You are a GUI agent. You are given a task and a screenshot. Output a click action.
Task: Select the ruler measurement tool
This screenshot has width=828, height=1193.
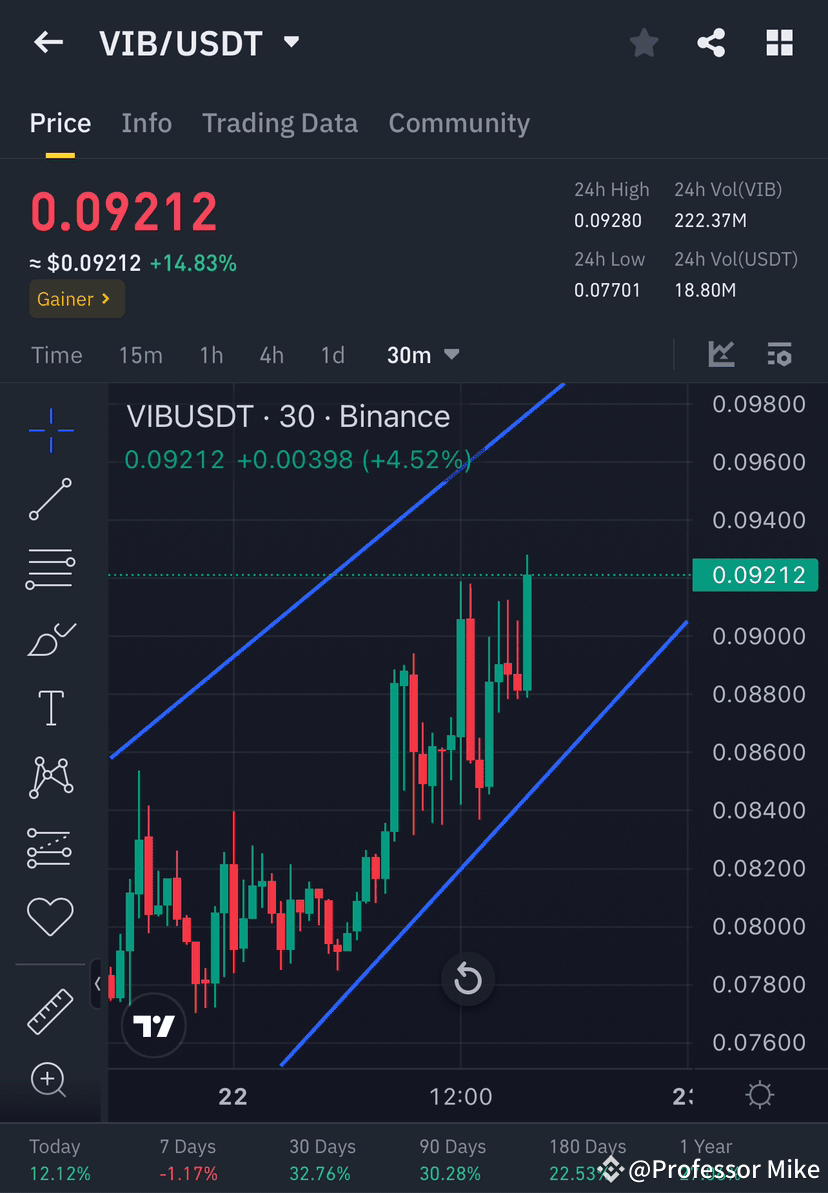pos(50,1011)
